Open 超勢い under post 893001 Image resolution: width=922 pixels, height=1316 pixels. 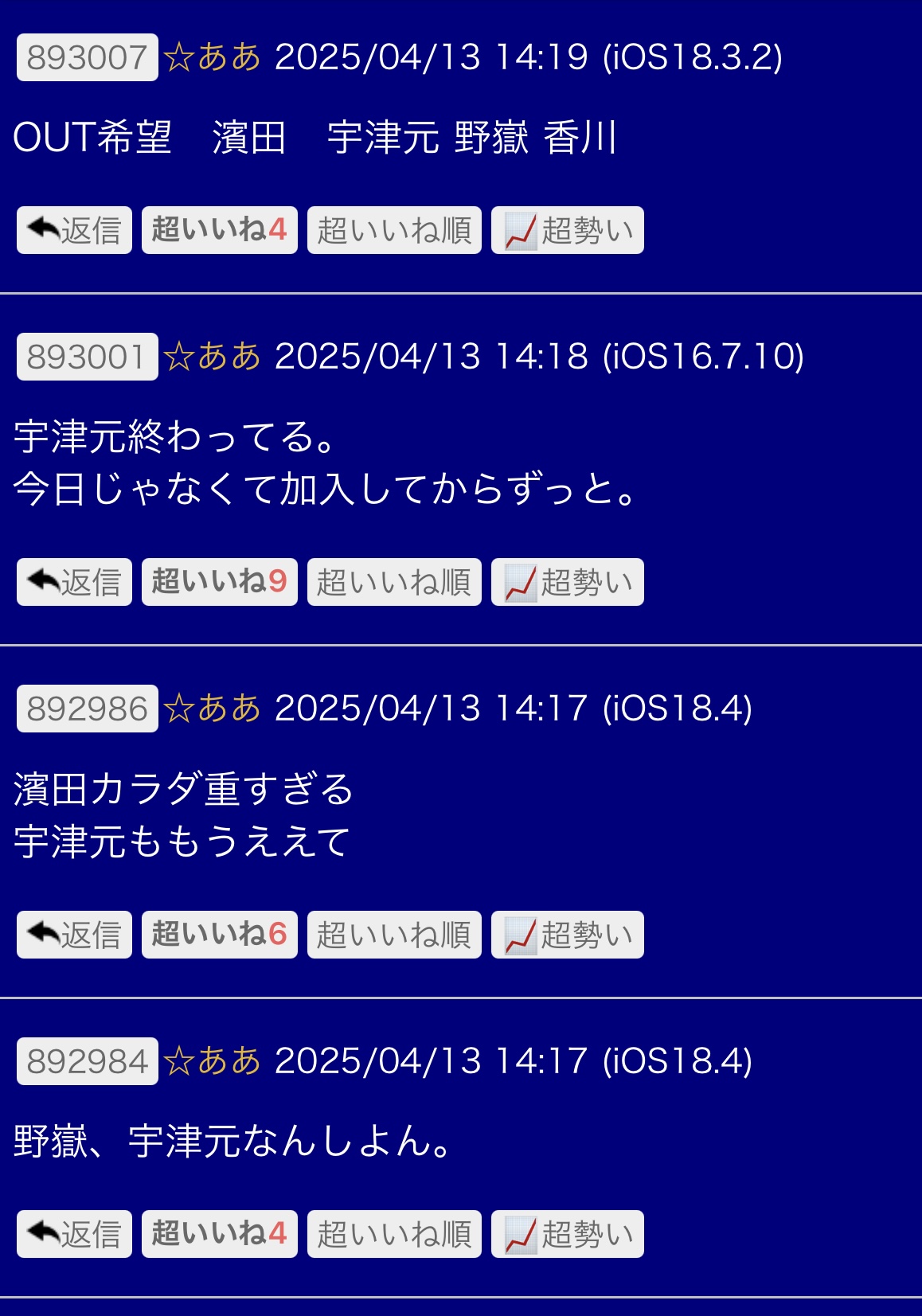567,582
